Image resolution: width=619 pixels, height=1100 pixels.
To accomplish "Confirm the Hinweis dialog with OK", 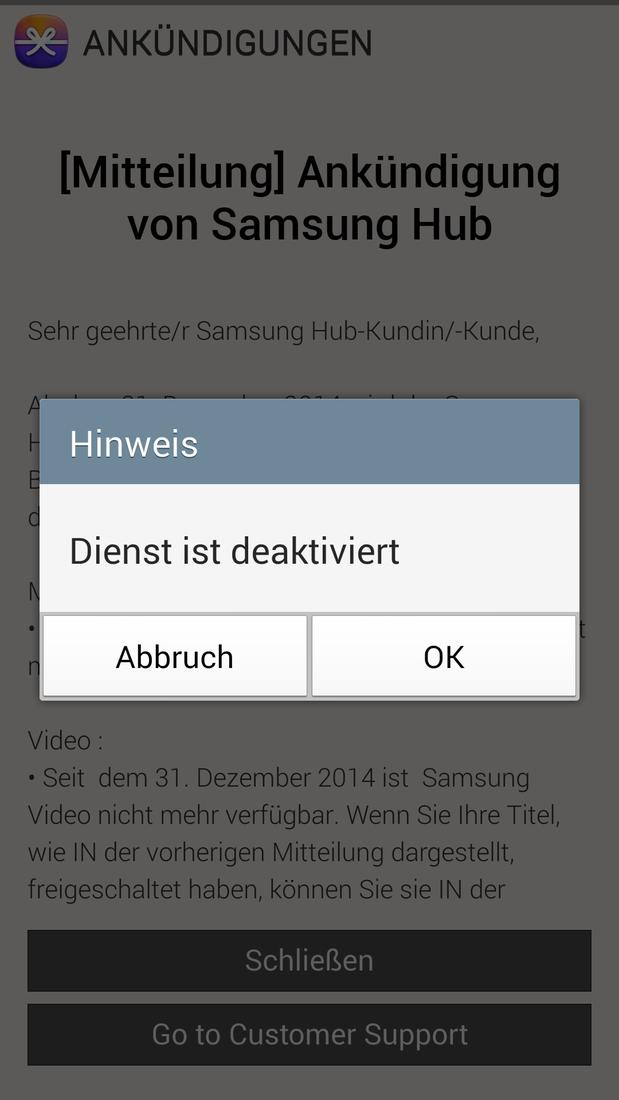I will coord(444,657).
